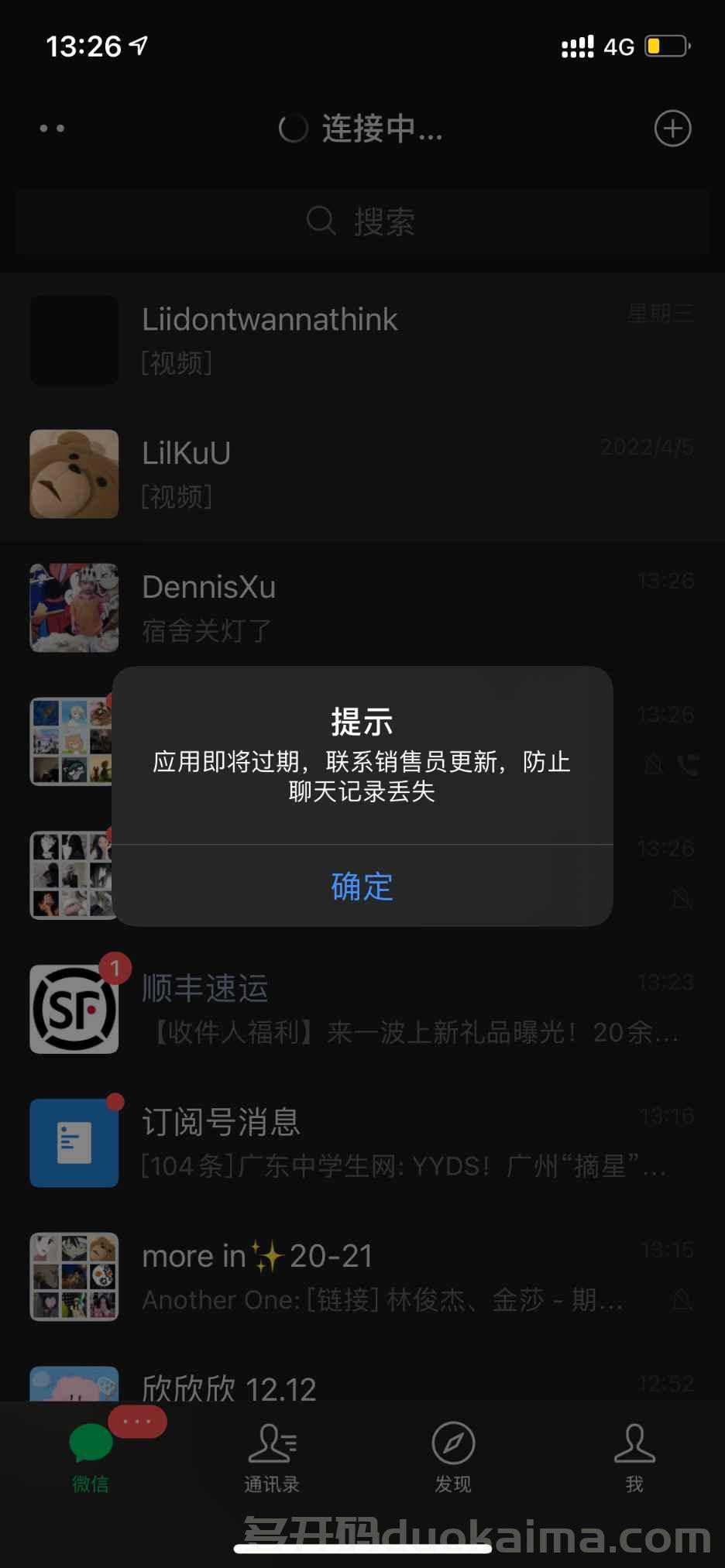Image resolution: width=725 pixels, height=1568 pixels.
Task: Switch to the 发现 discover tab
Action: [x=453, y=1457]
